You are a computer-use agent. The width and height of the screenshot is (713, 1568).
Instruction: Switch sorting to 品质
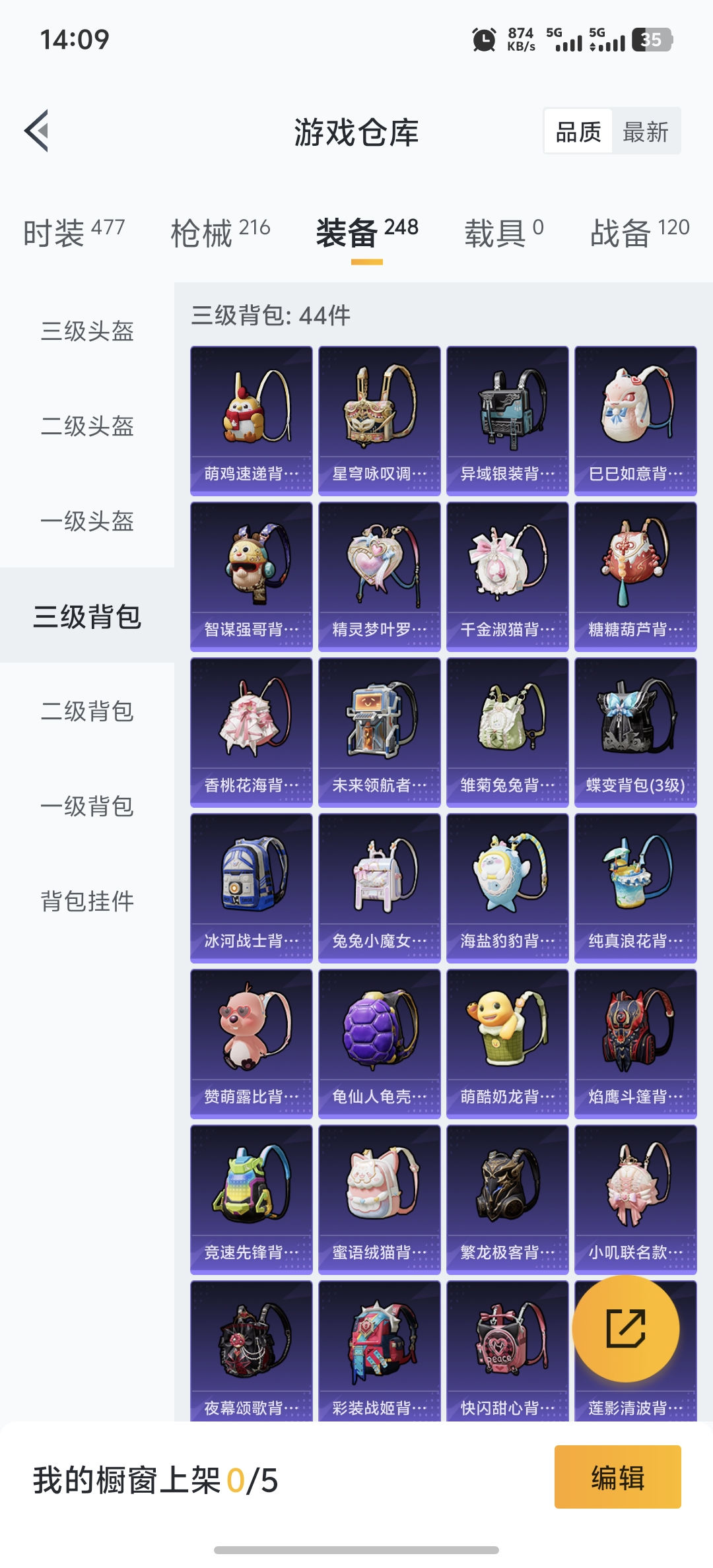point(577,131)
